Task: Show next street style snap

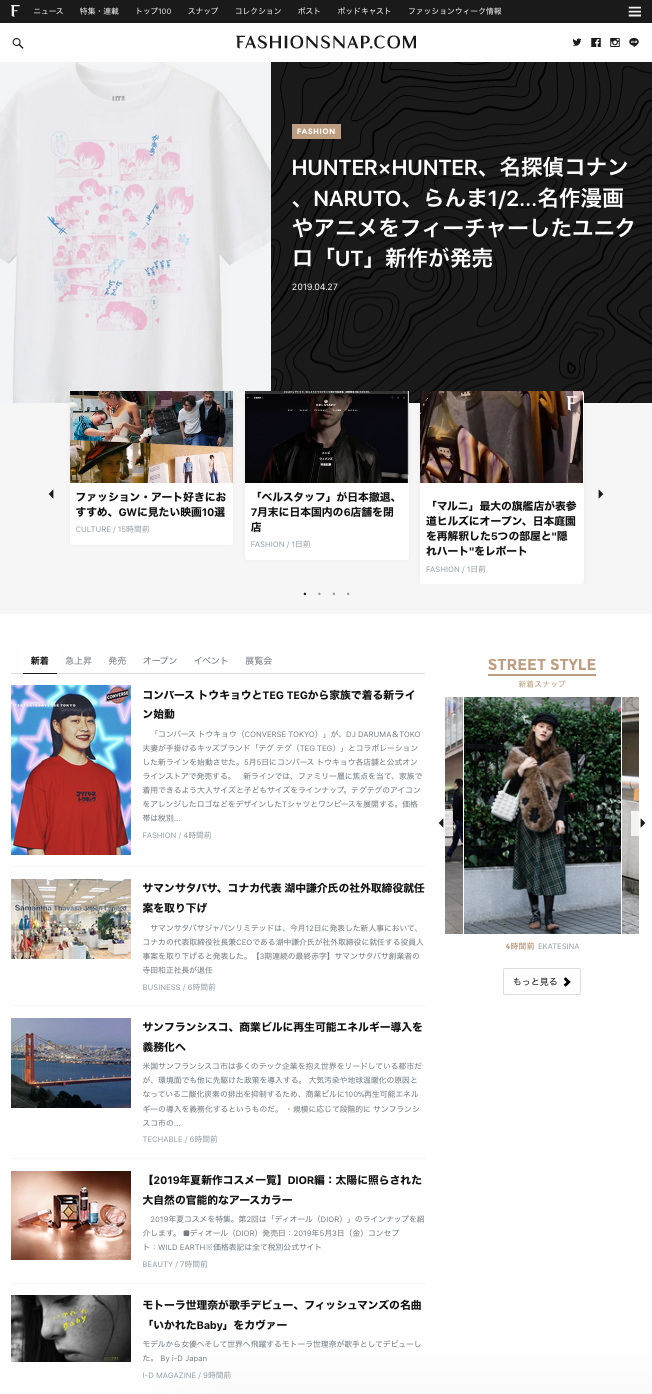Action: click(x=642, y=823)
